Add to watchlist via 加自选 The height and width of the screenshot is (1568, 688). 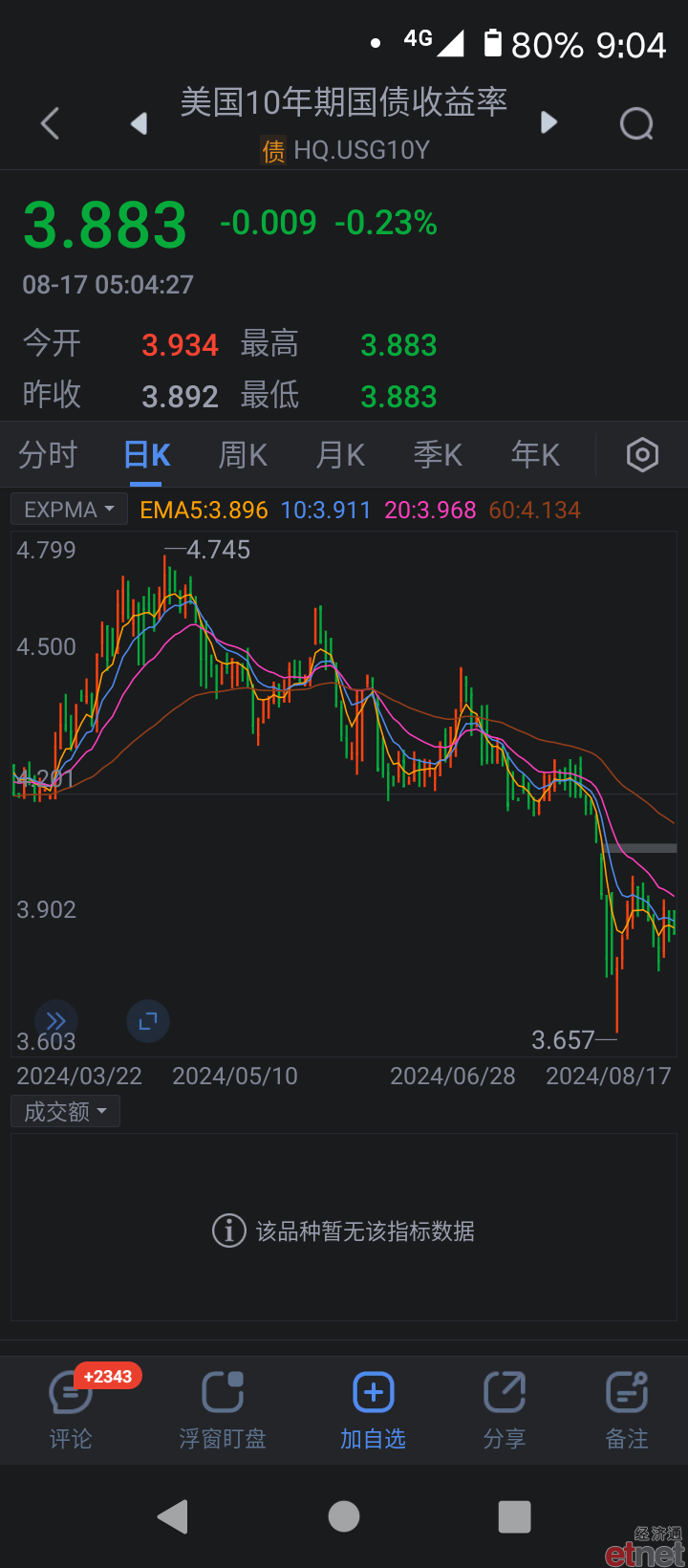tap(374, 1408)
